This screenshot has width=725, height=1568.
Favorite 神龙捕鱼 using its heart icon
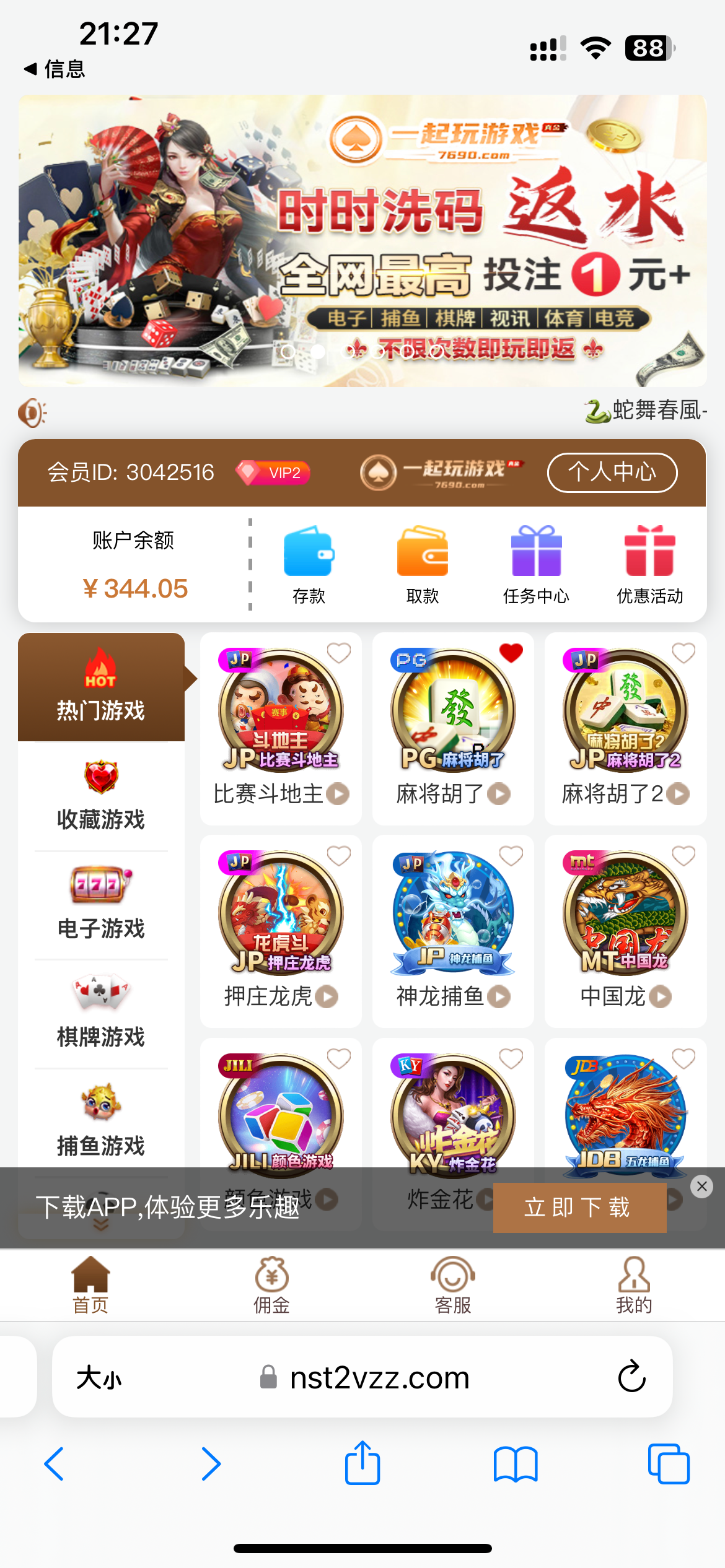(511, 855)
